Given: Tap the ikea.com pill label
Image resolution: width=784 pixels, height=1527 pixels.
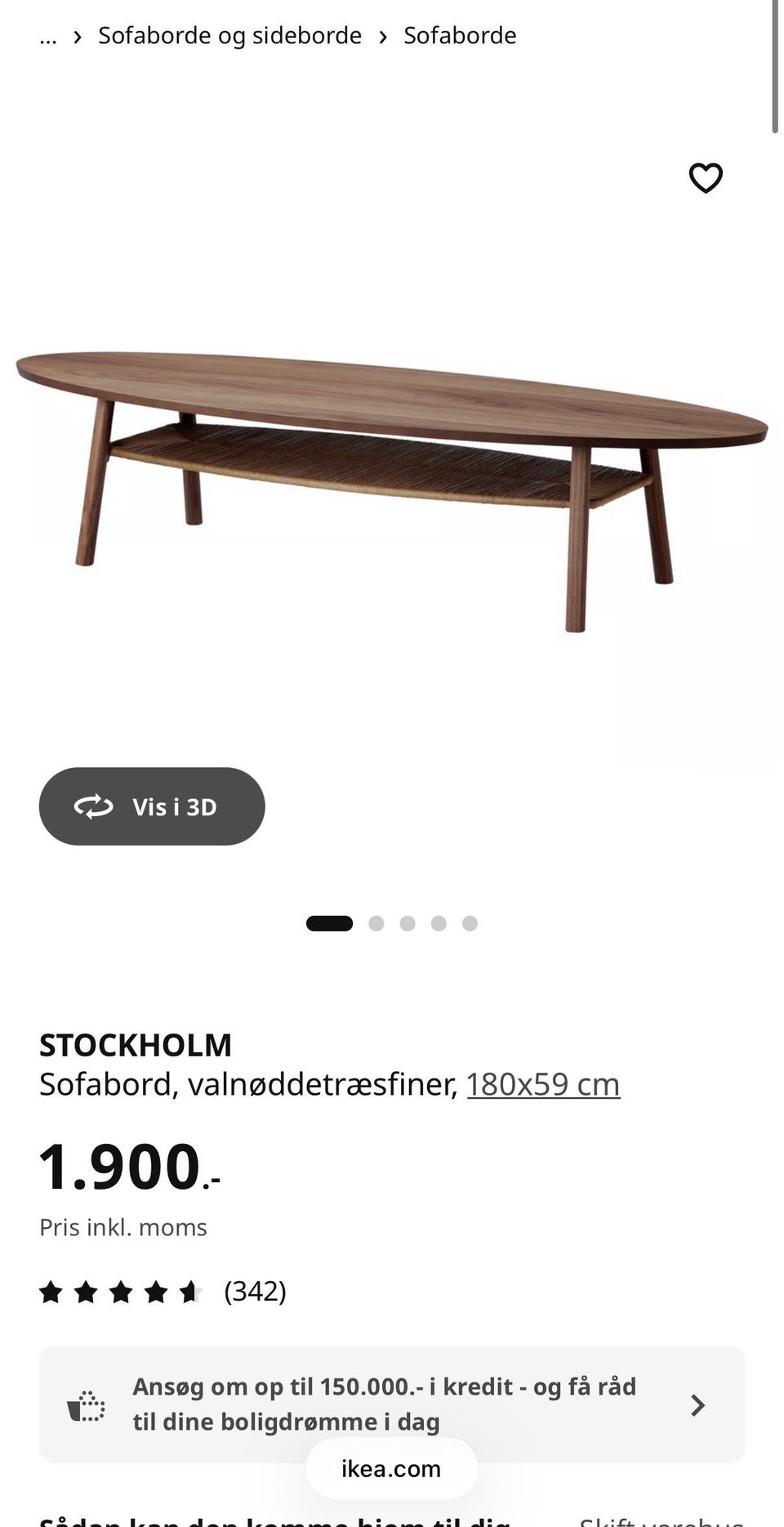Looking at the screenshot, I should coord(390,1468).
